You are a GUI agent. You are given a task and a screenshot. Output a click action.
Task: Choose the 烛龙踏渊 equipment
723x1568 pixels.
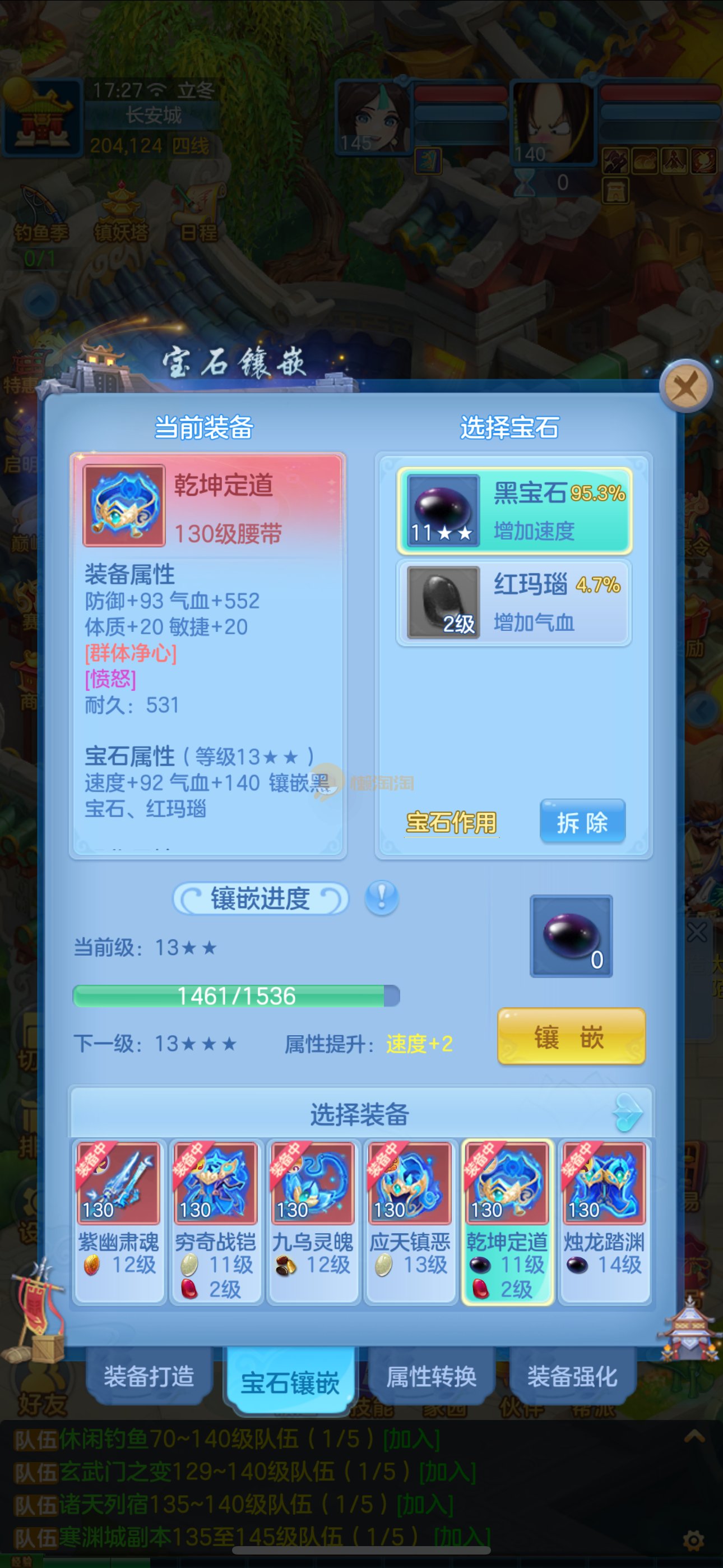[x=604, y=1220]
